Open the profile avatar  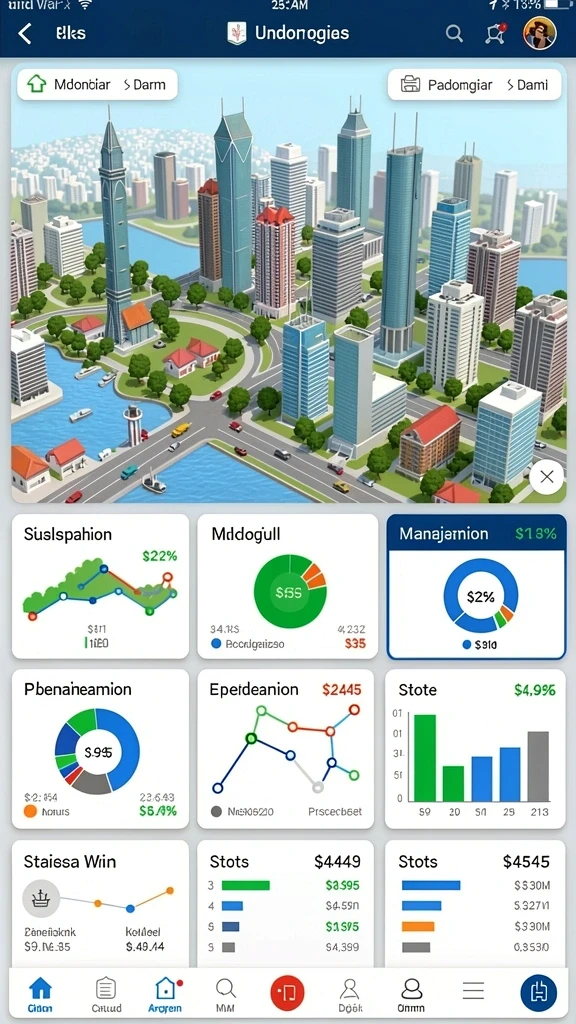540,33
